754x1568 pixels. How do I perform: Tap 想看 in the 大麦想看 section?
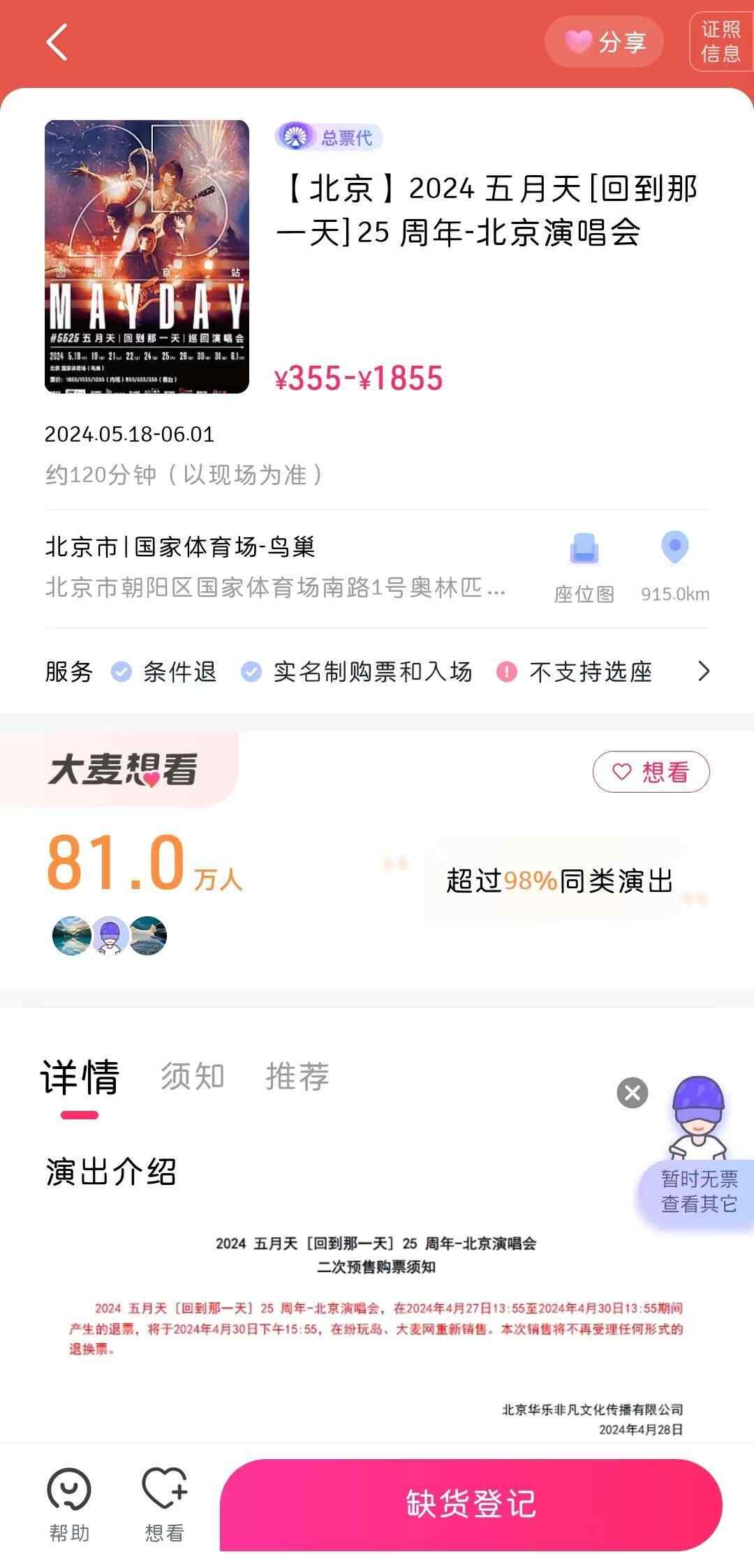coord(651,772)
